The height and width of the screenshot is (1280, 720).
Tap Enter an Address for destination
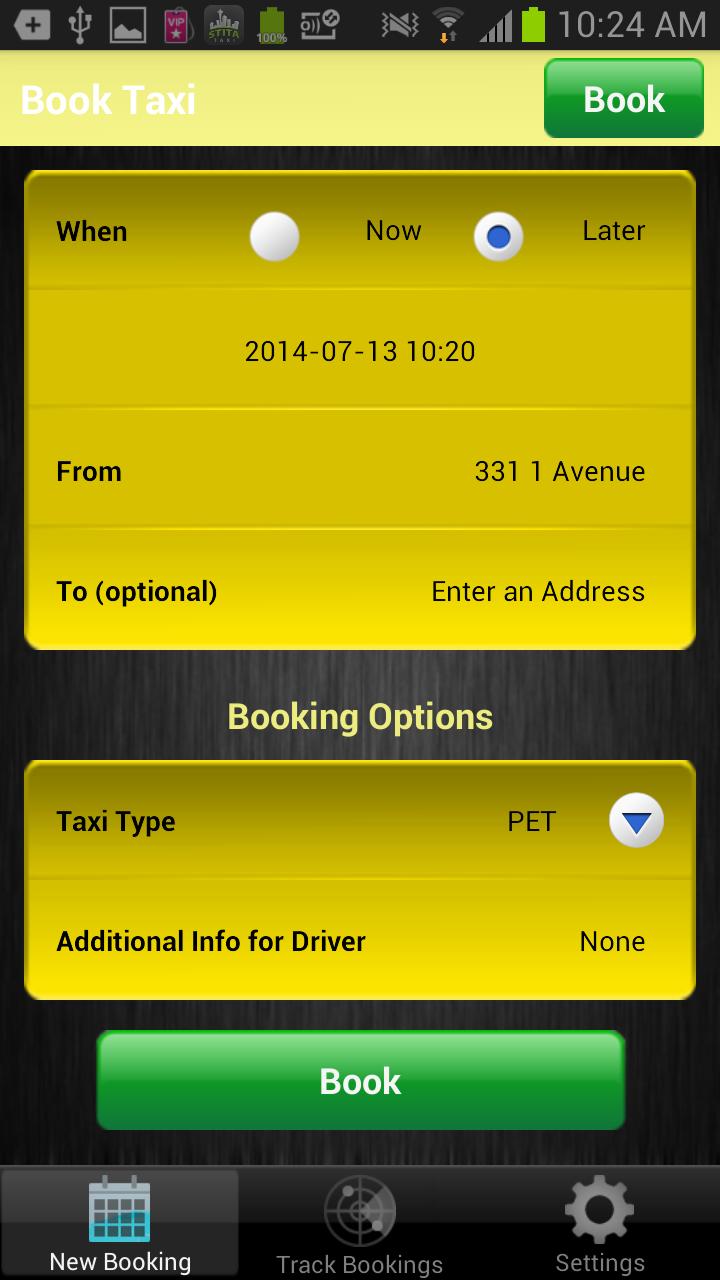pos(537,591)
